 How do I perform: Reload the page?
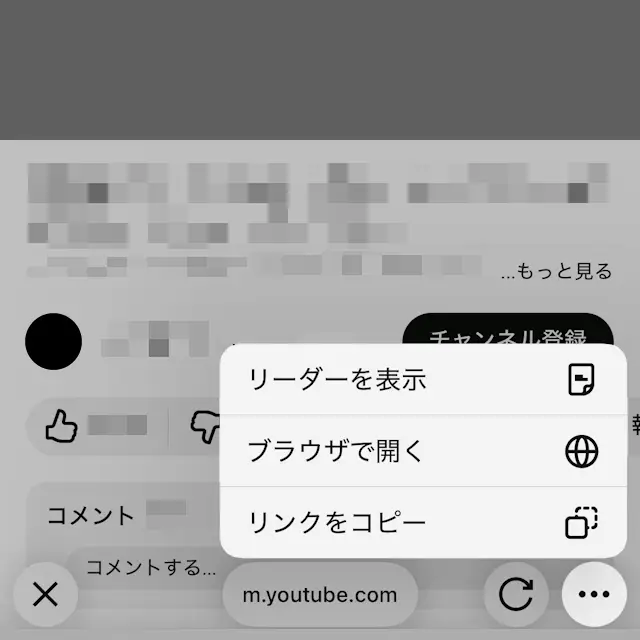click(x=516, y=595)
